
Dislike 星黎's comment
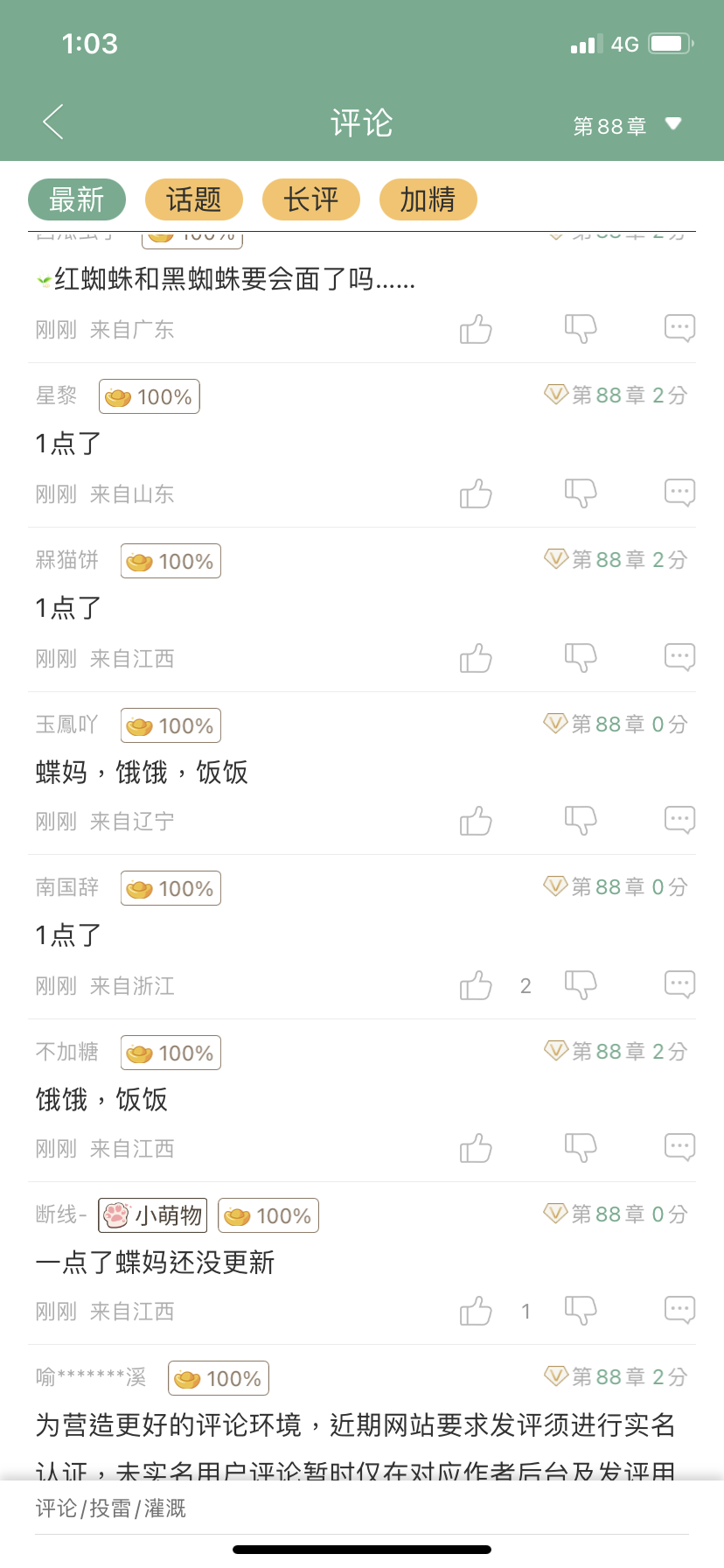tap(581, 493)
